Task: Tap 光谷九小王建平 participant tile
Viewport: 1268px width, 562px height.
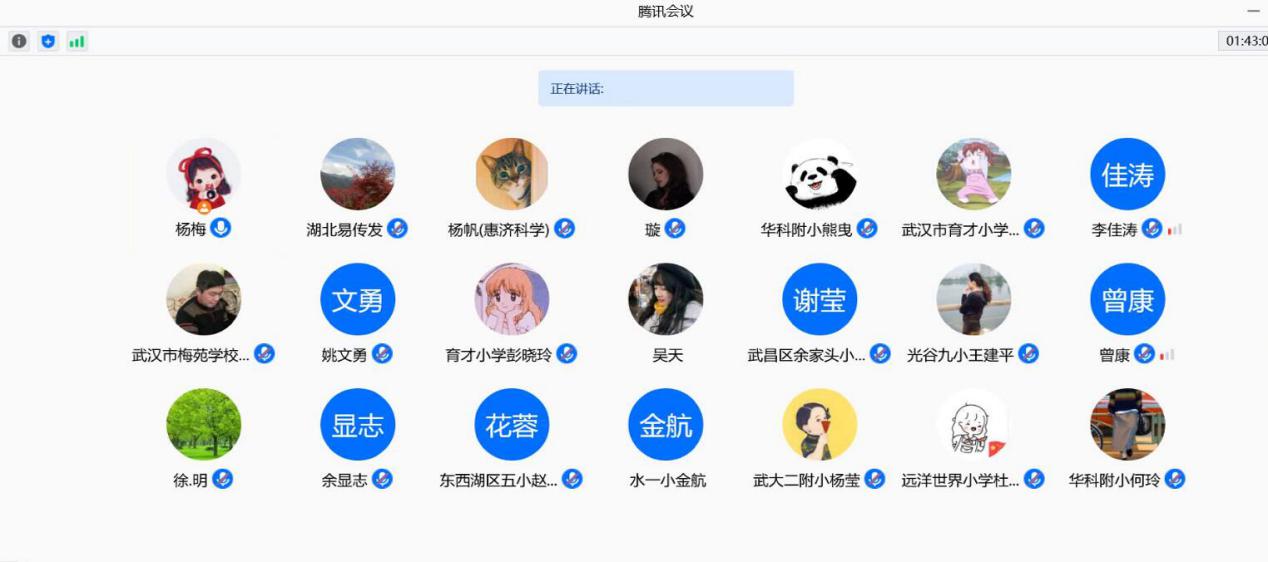Action: tap(973, 300)
